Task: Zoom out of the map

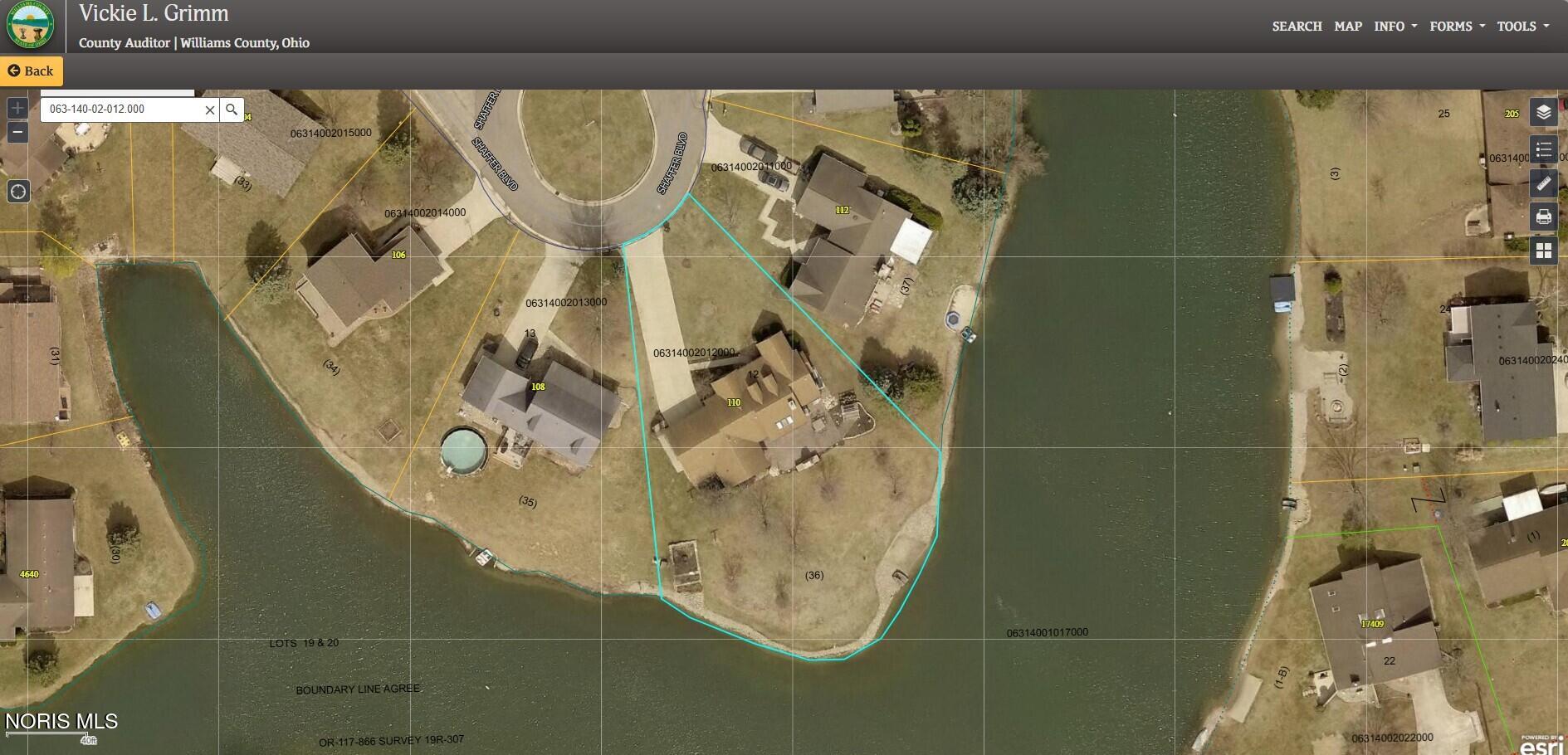Action: point(17,133)
